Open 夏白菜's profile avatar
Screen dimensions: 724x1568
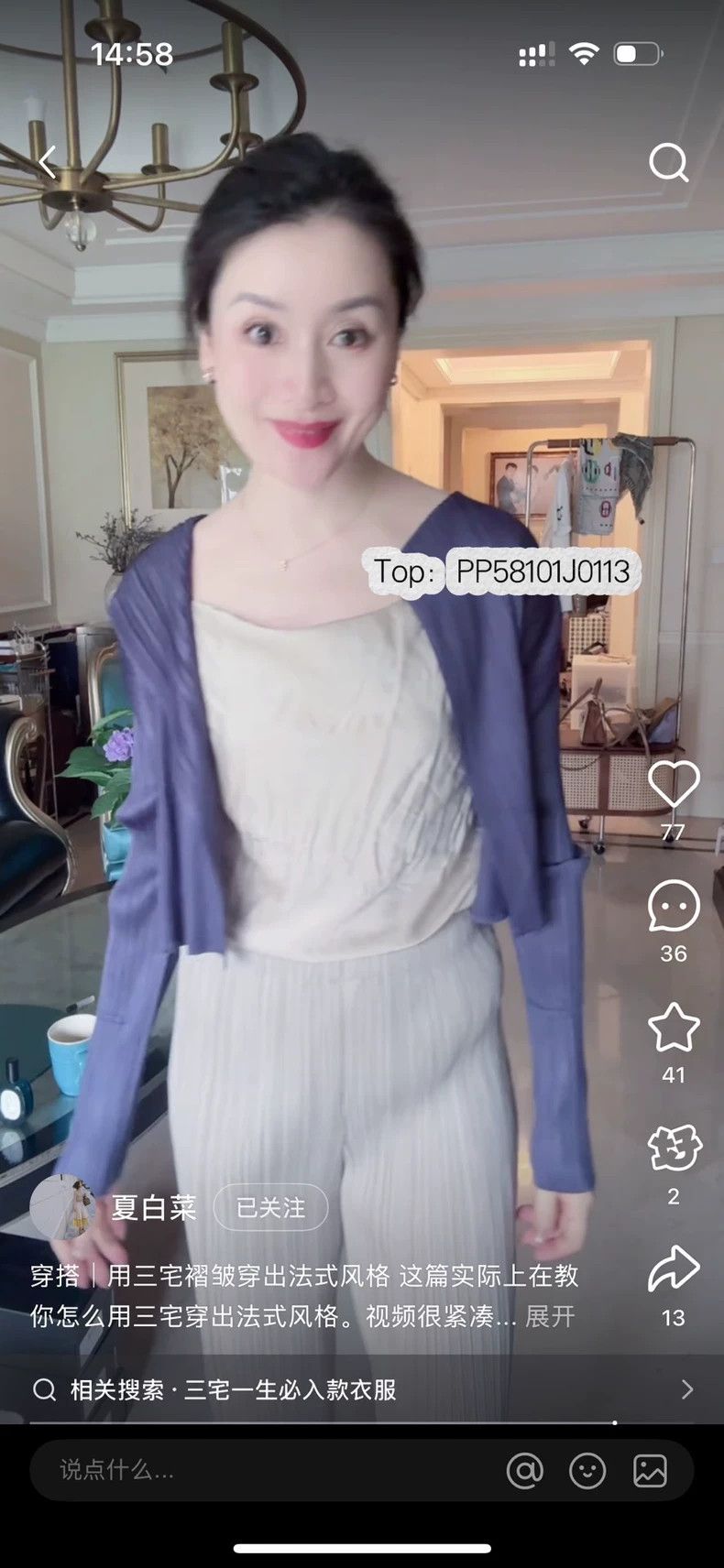click(x=62, y=1207)
